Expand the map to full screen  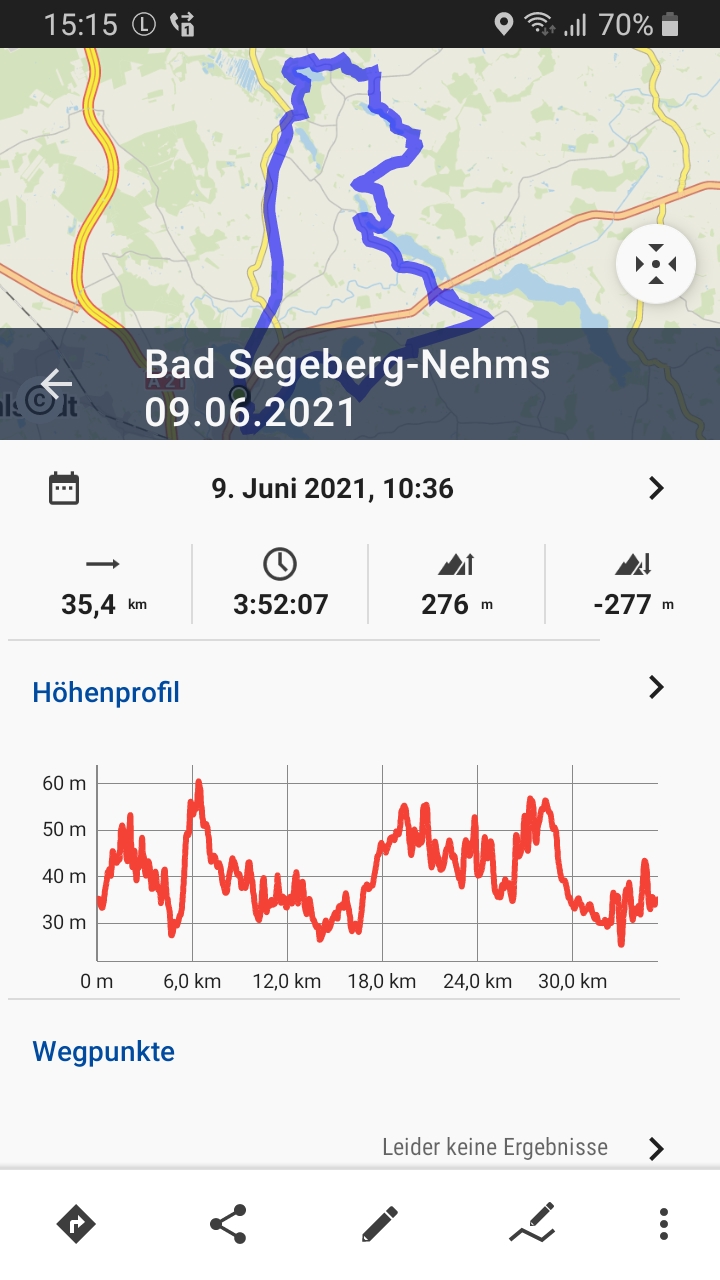(655, 265)
